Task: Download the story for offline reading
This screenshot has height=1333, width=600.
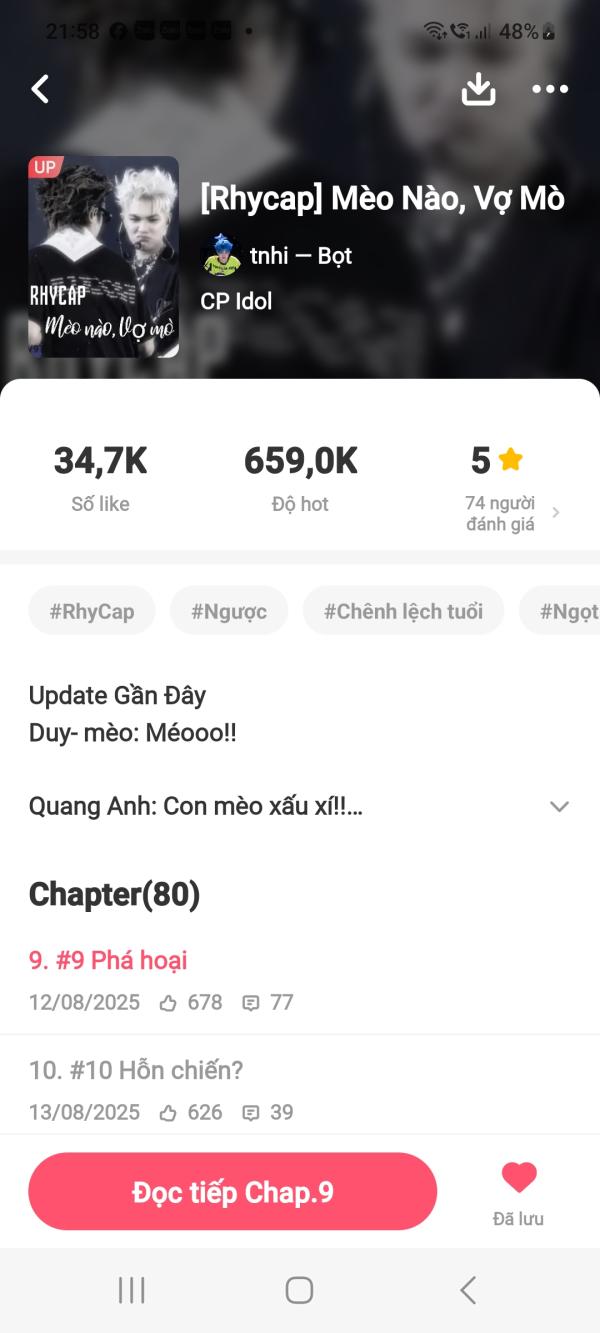Action: tap(479, 89)
